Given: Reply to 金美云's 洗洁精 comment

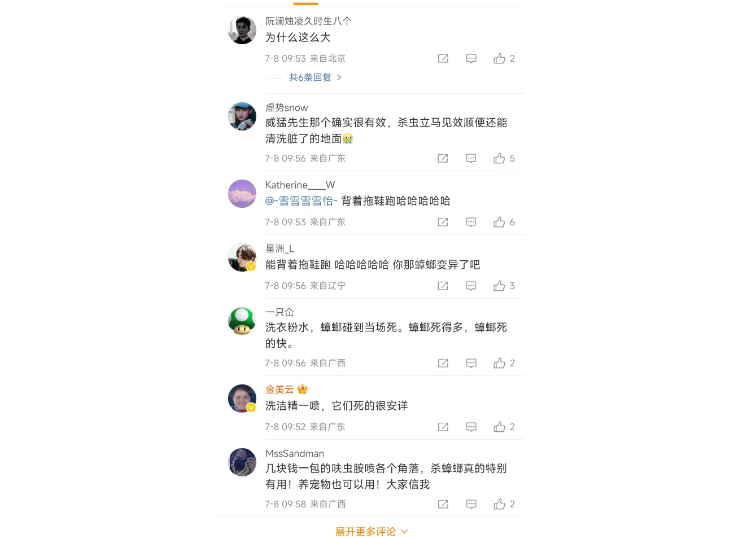Looking at the screenshot, I should pos(471,427).
